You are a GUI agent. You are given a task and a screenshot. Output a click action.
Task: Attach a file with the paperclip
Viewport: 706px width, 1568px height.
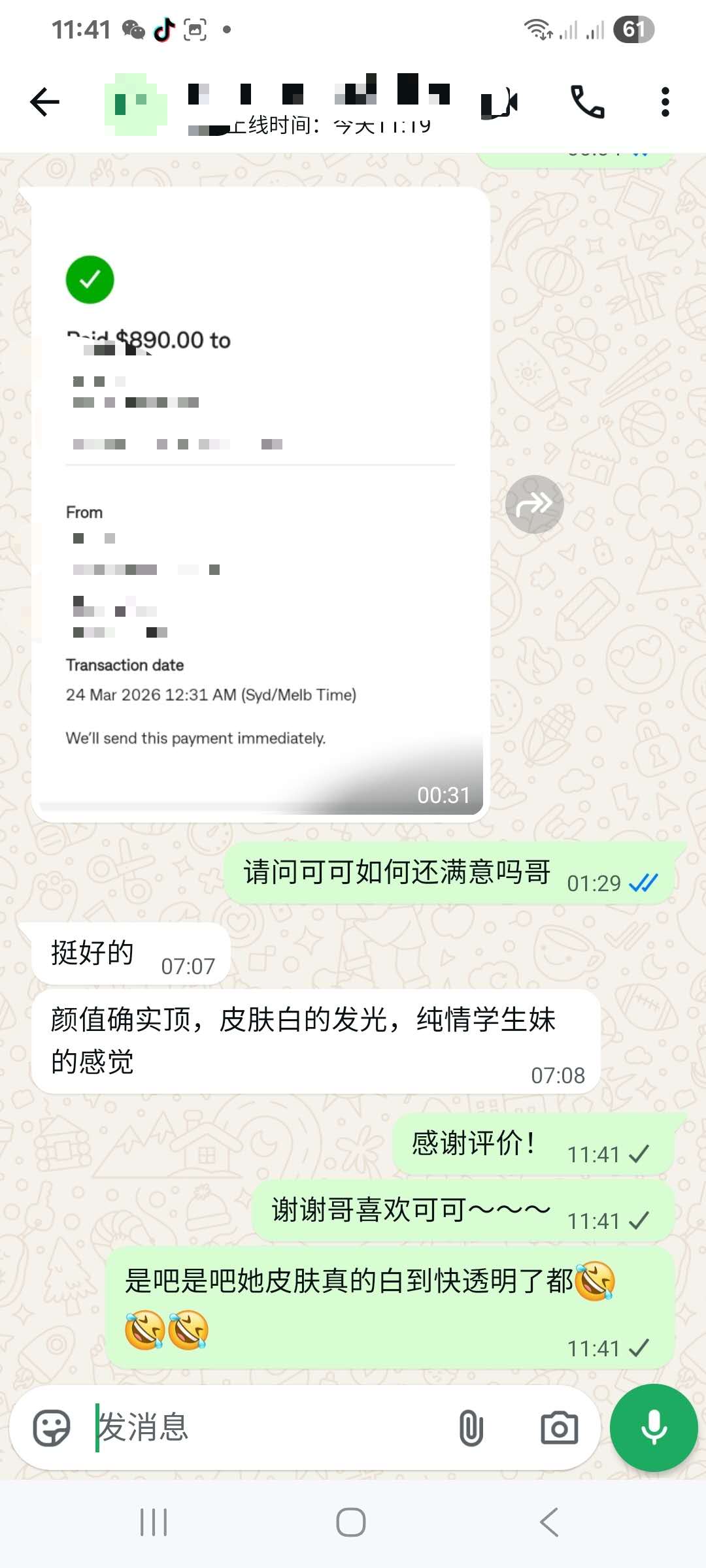click(x=471, y=1428)
